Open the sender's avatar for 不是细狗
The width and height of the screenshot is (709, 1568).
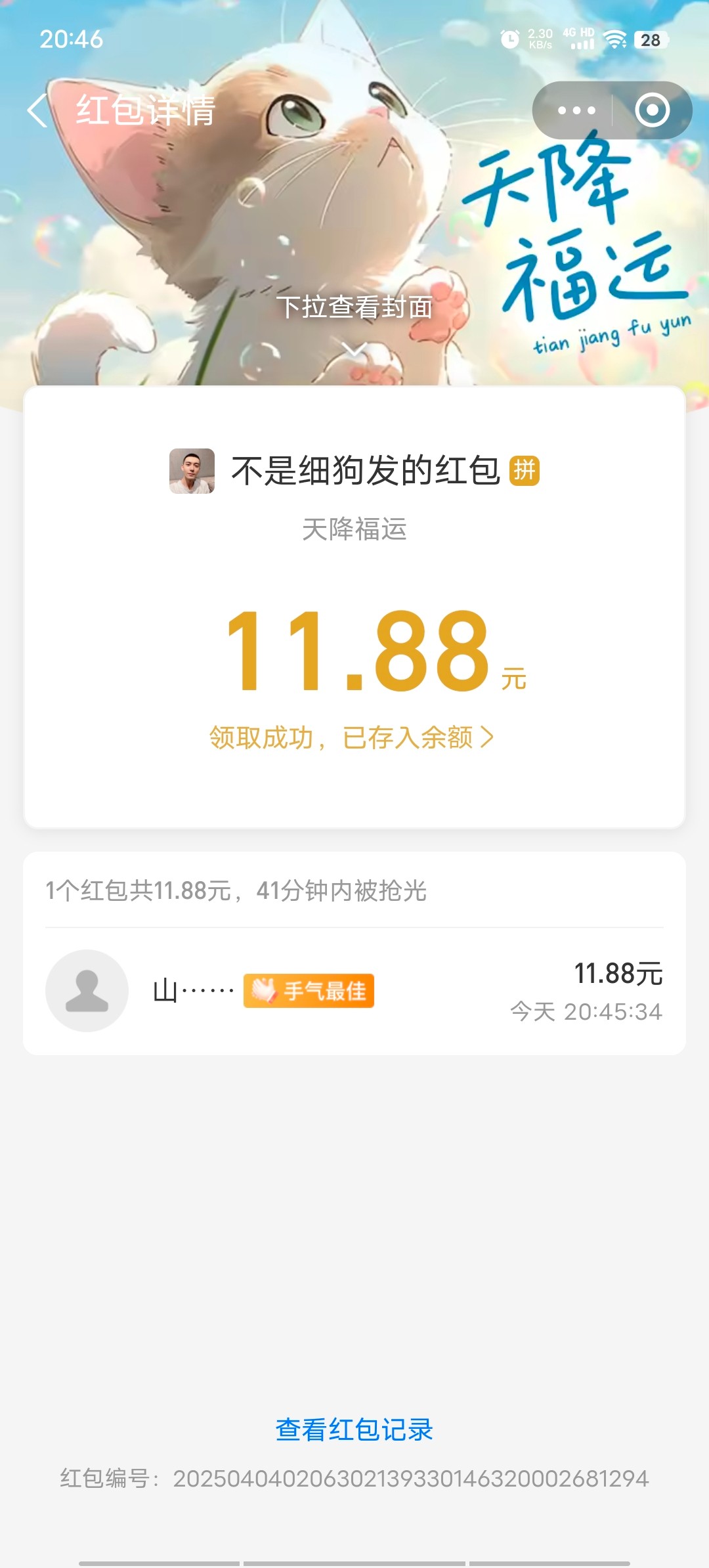(x=192, y=471)
